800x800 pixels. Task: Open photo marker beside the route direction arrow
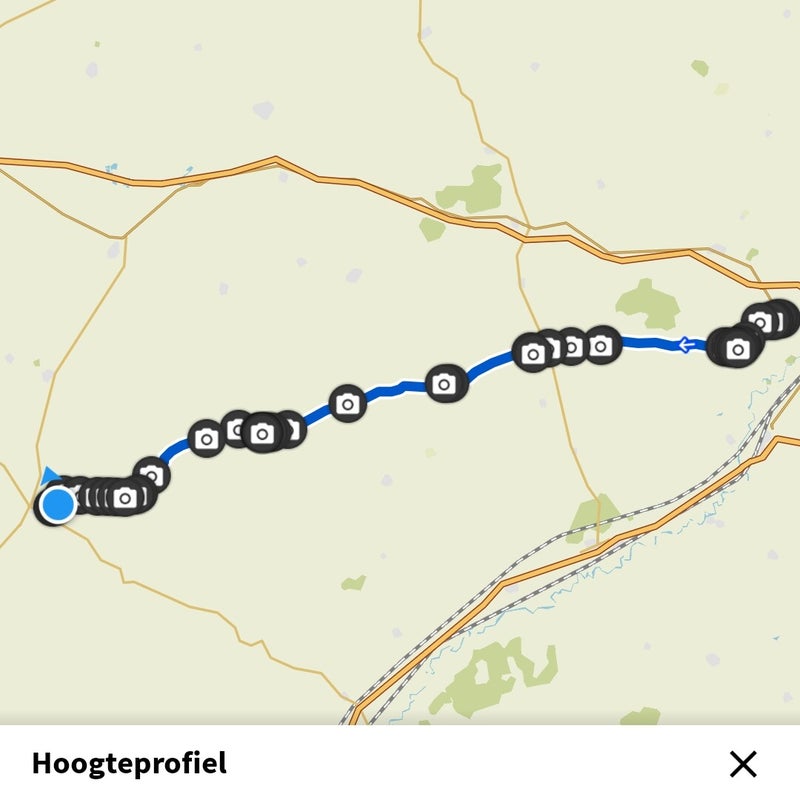tap(737, 349)
